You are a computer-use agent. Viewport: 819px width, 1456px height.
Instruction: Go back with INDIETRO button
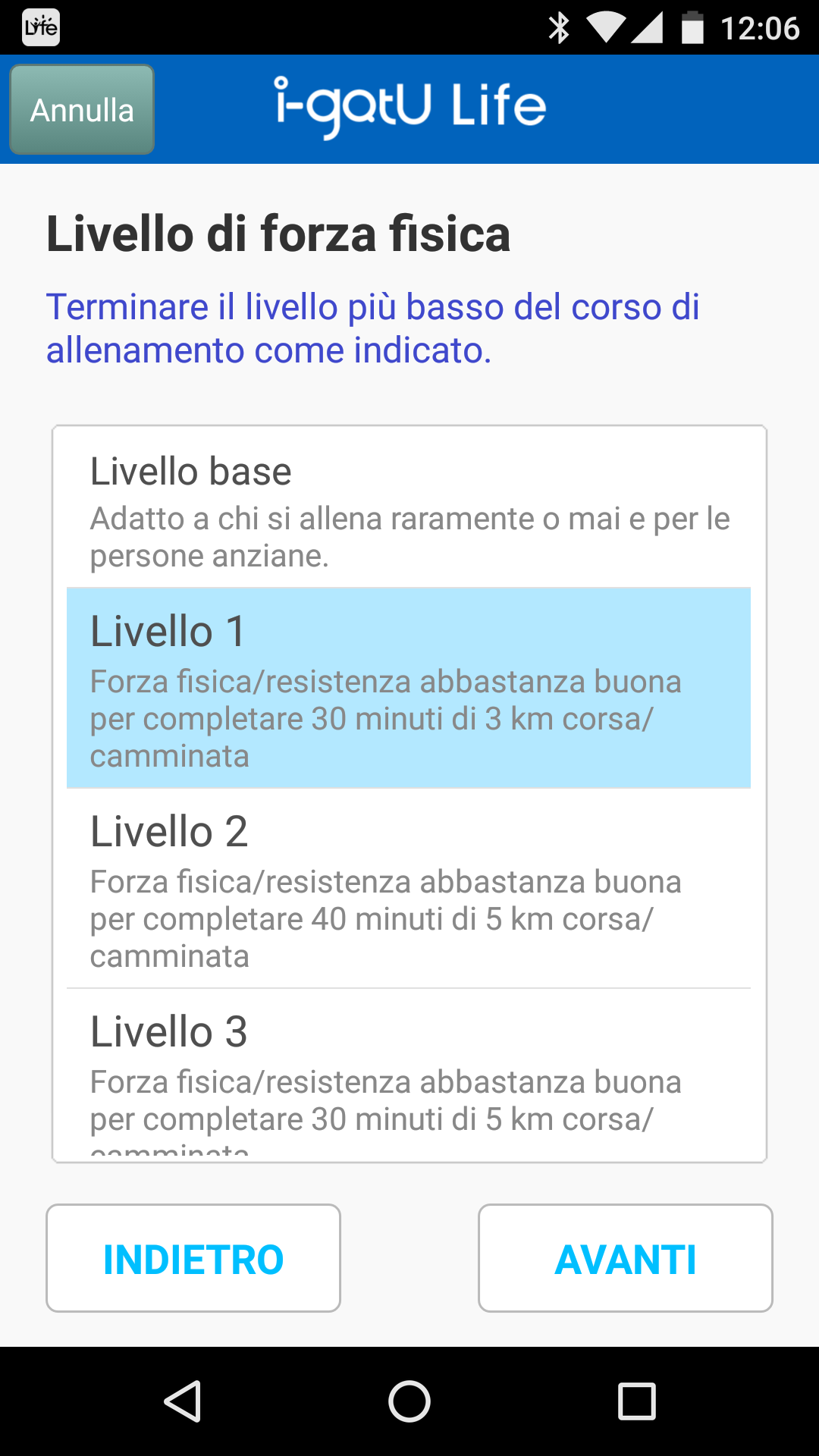click(x=193, y=1258)
